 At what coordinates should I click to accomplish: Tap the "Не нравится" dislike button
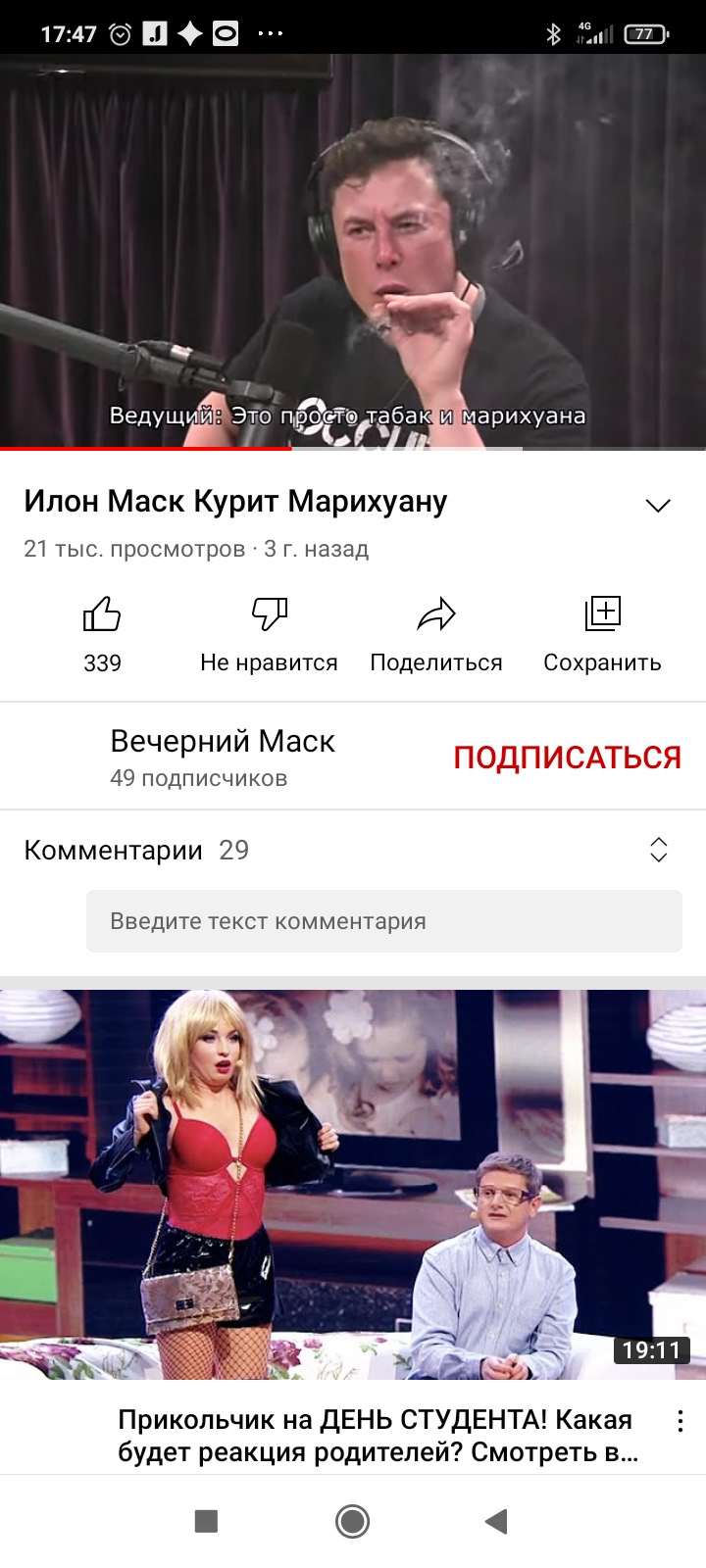pyautogui.click(x=269, y=635)
